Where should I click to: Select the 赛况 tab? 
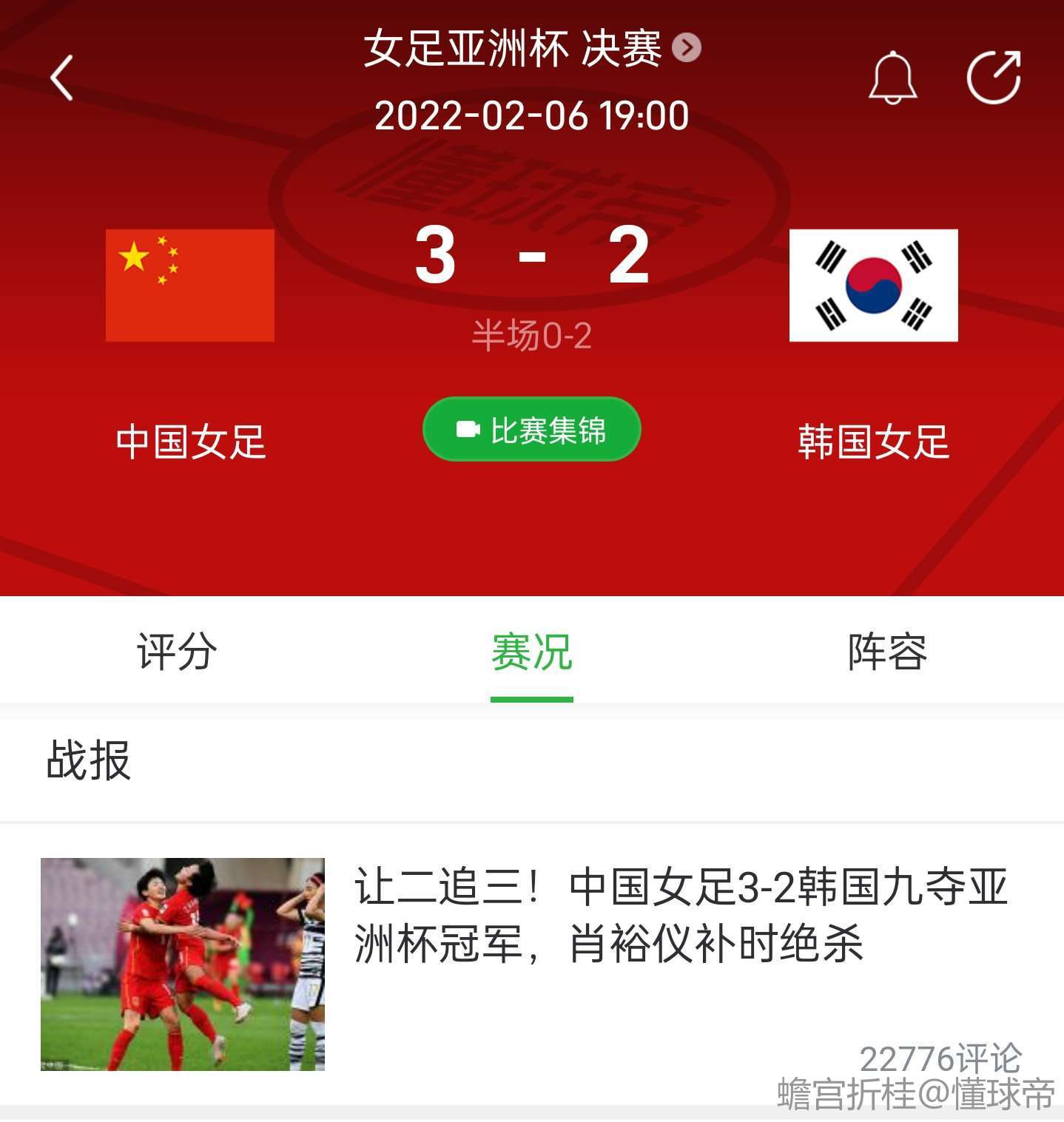tap(531, 652)
